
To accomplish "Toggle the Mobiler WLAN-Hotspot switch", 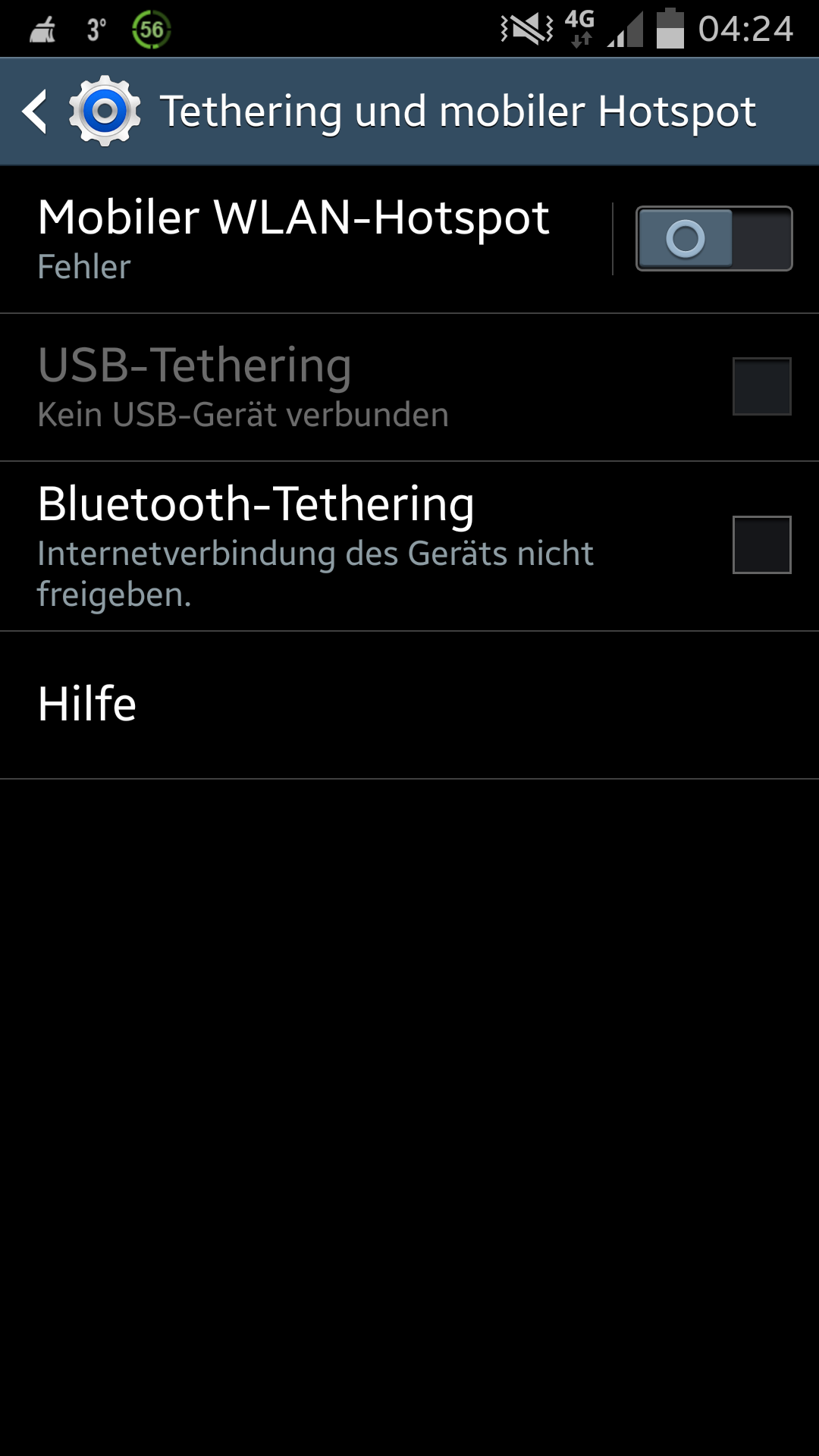I will [714, 239].
